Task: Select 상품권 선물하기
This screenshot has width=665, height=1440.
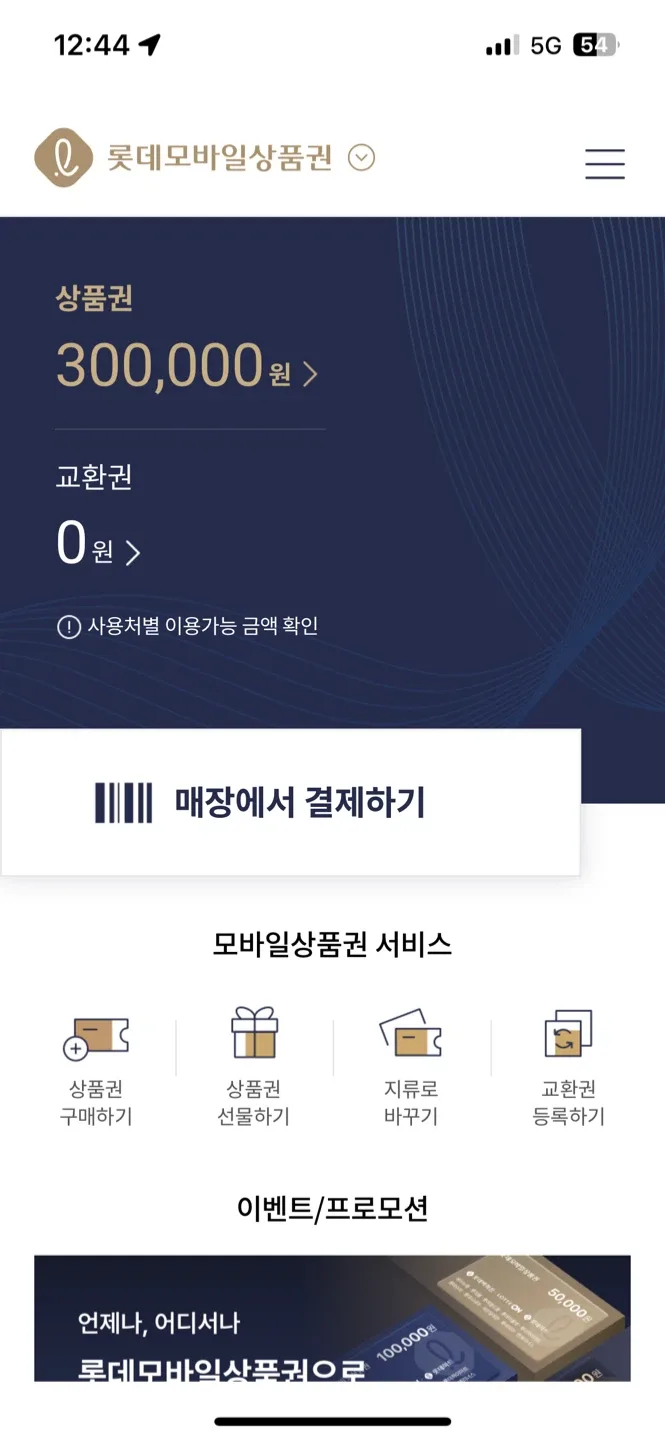Action: pos(254,1067)
